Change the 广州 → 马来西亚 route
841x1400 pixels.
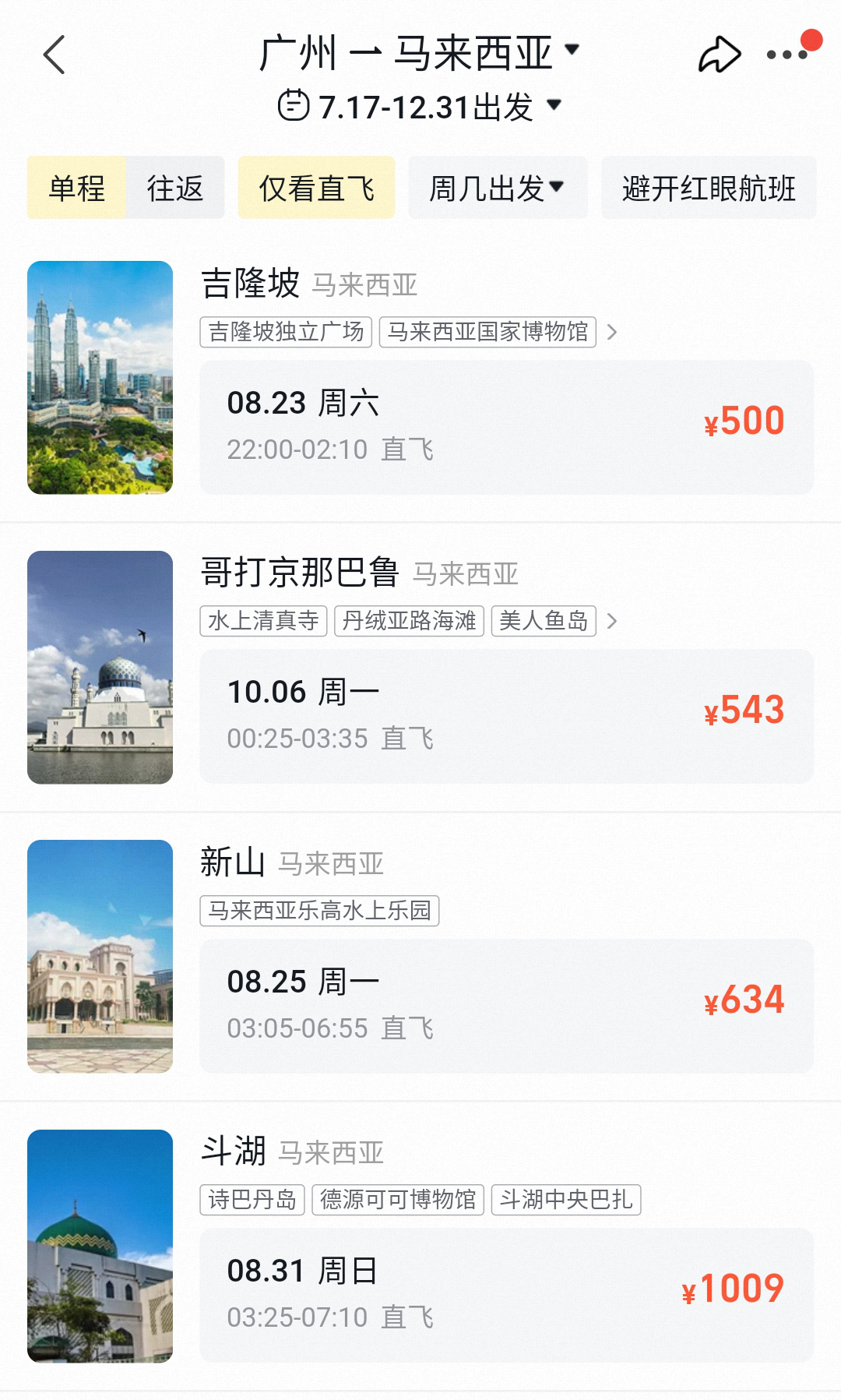419,53
